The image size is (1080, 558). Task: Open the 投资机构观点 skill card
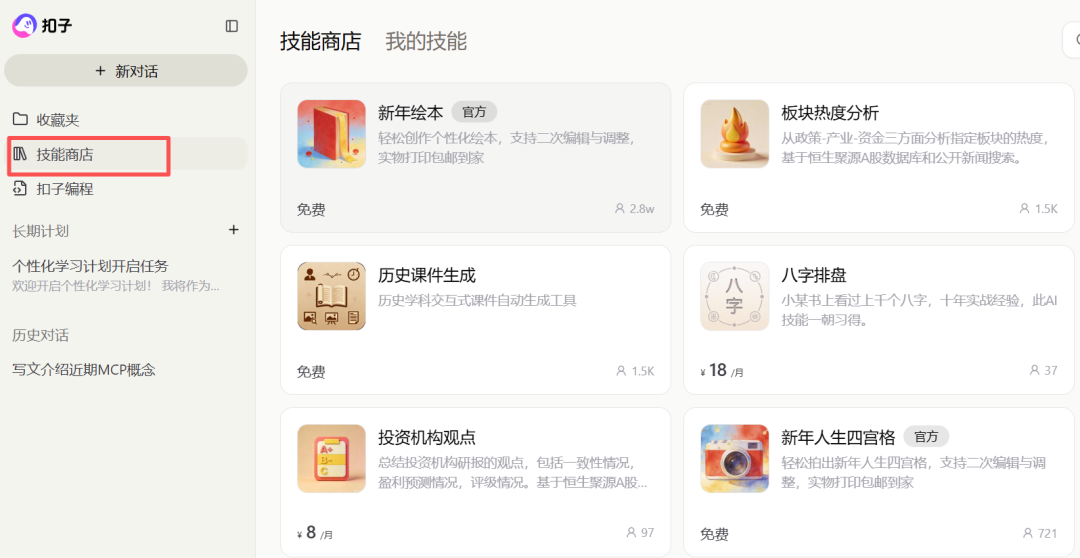click(x=475, y=479)
